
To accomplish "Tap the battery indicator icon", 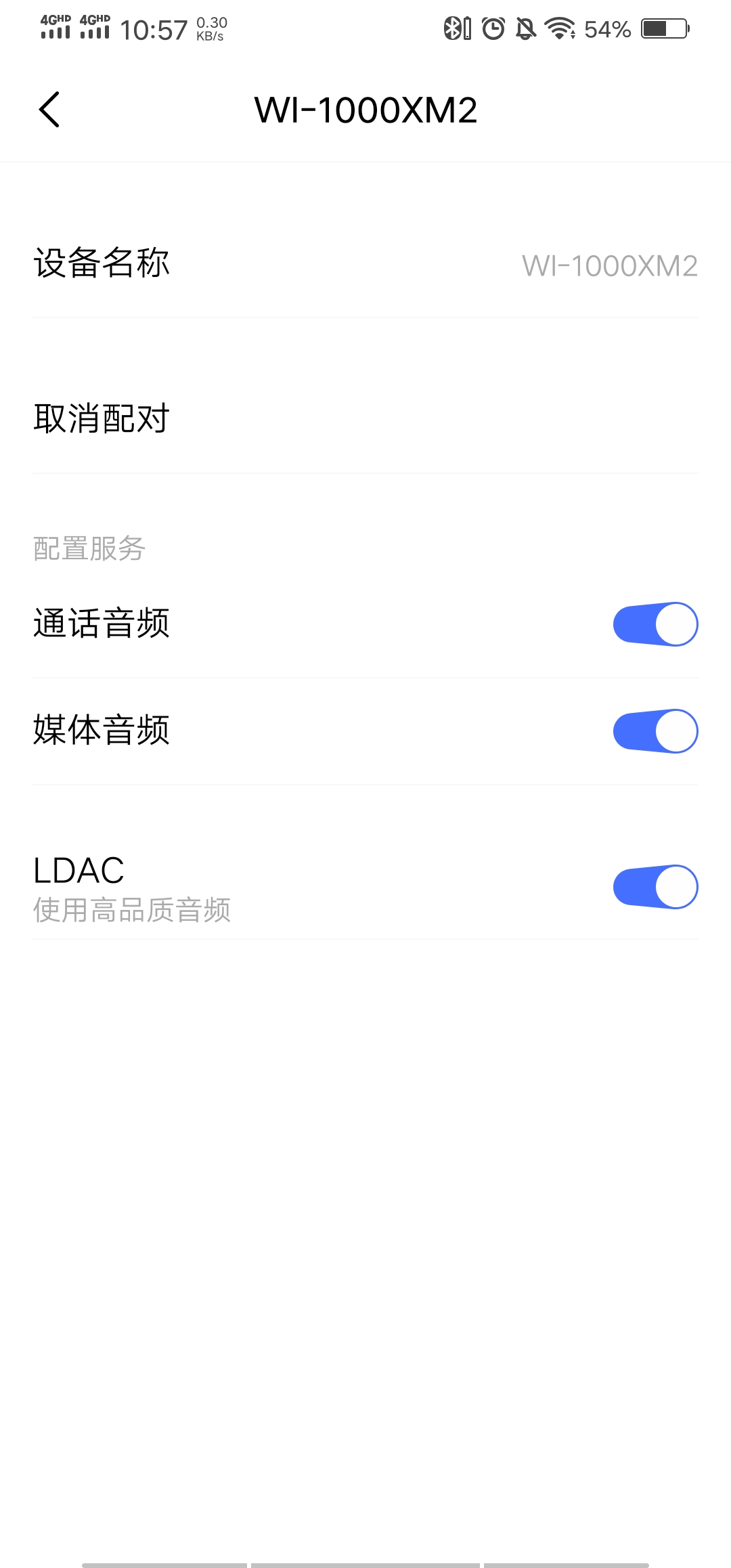I will pos(660,28).
